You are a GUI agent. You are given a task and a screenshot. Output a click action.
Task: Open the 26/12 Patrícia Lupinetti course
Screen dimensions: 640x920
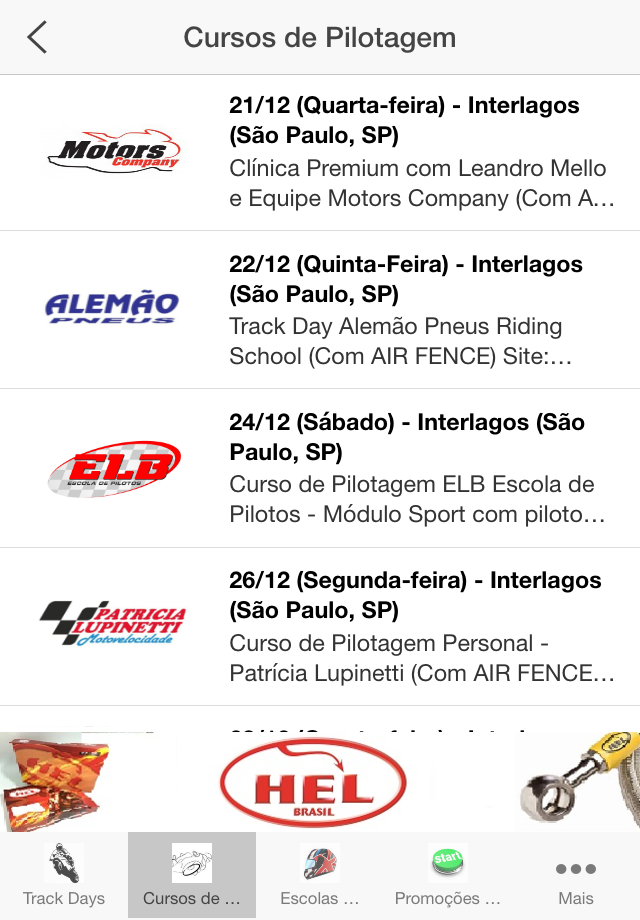pyautogui.click(x=320, y=626)
